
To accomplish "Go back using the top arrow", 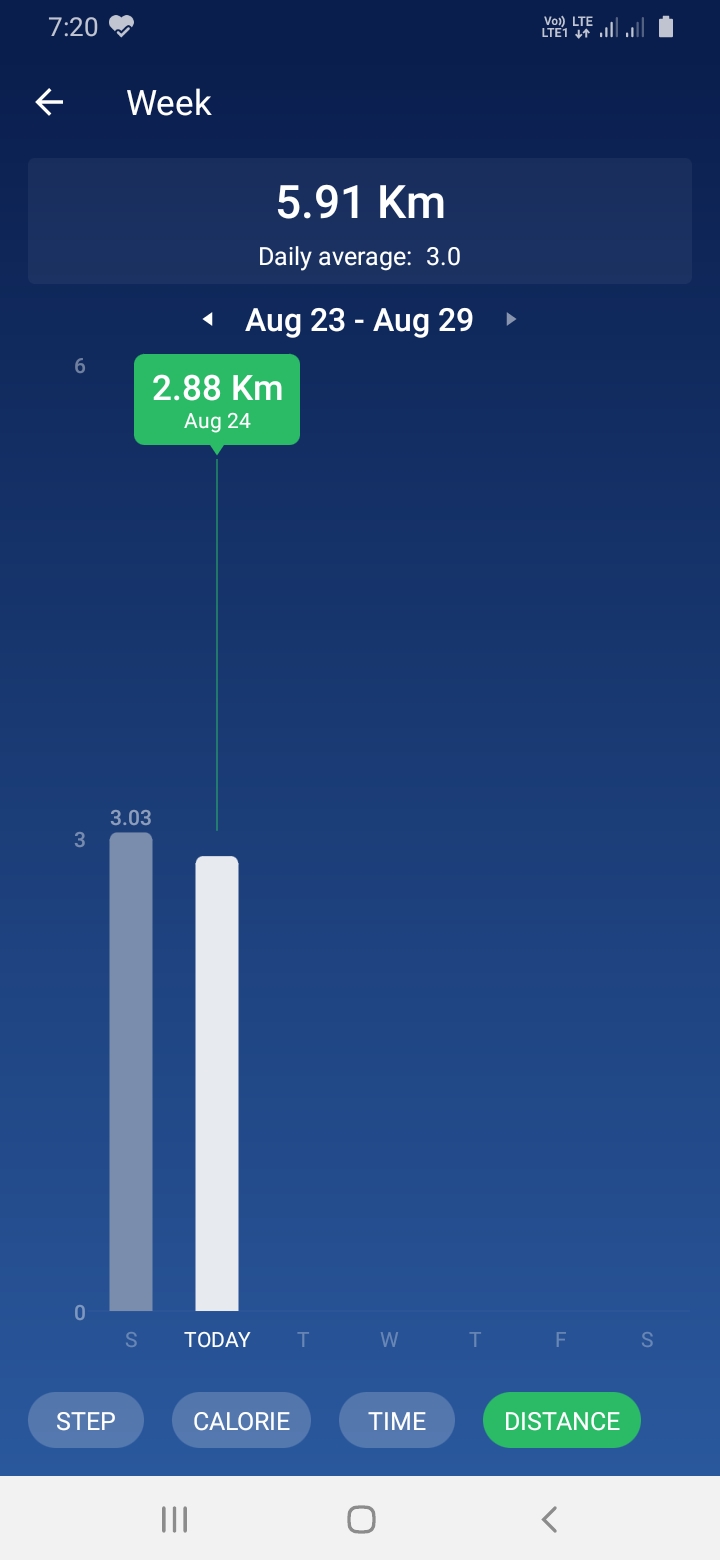I will point(49,102).
